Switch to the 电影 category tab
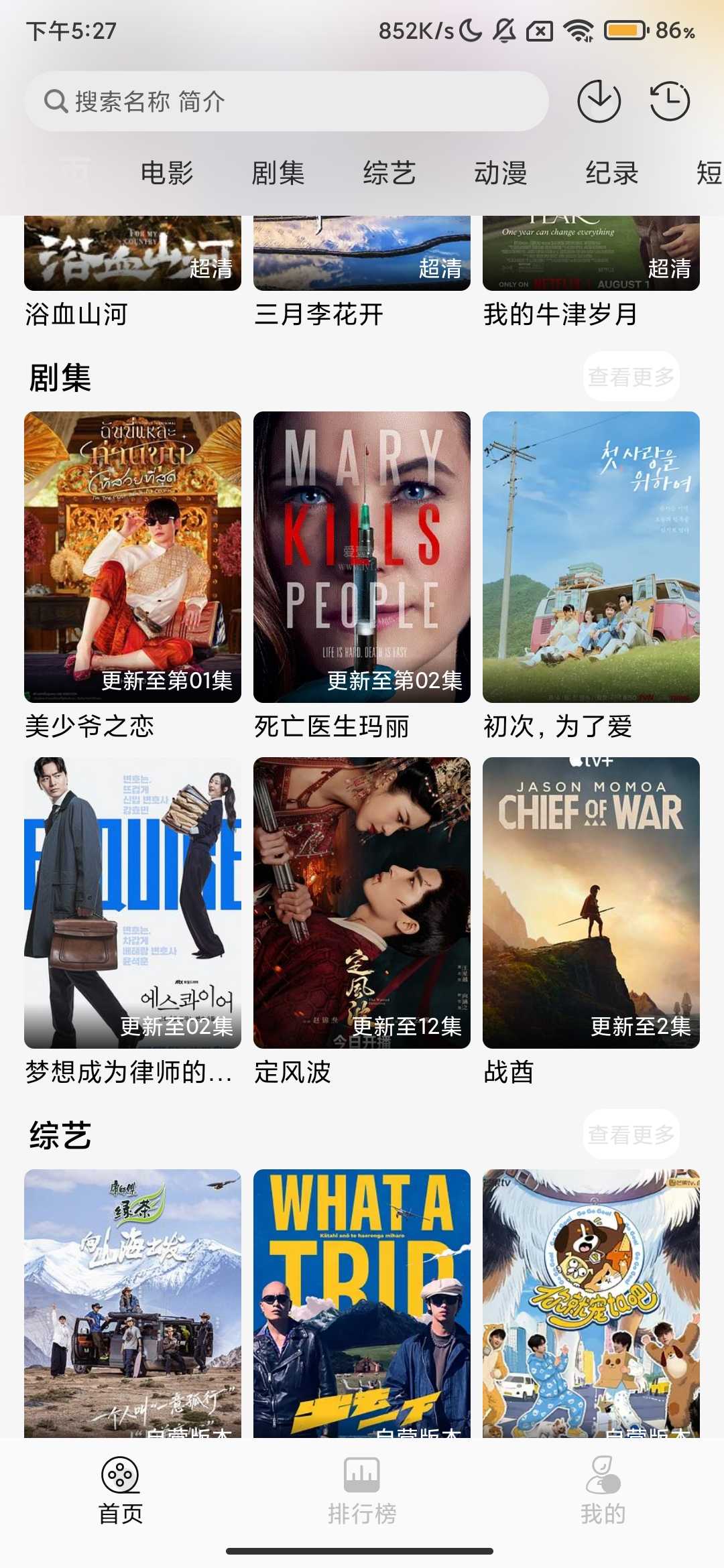This screenshot has height=1568, width=724. click(166, 173)
